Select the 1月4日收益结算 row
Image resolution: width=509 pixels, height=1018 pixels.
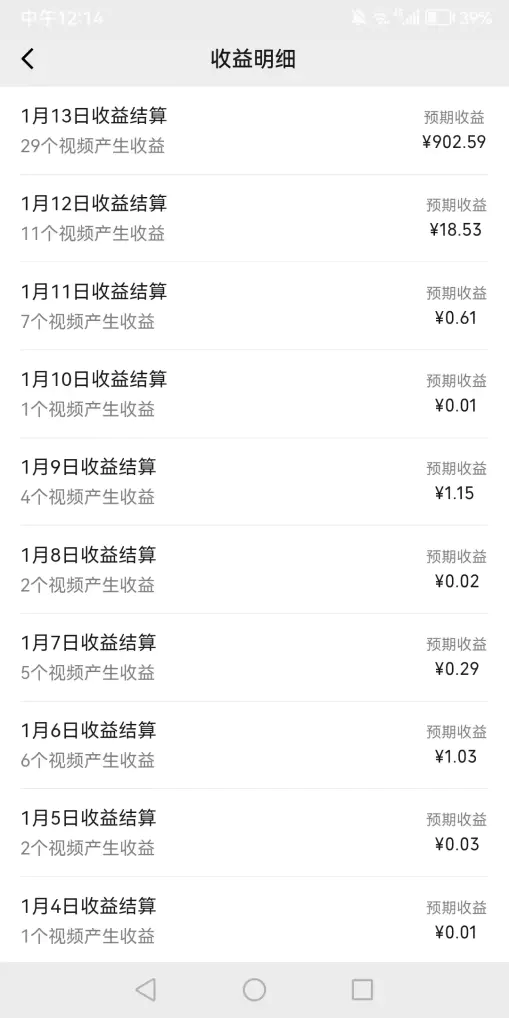pos(254,920)
